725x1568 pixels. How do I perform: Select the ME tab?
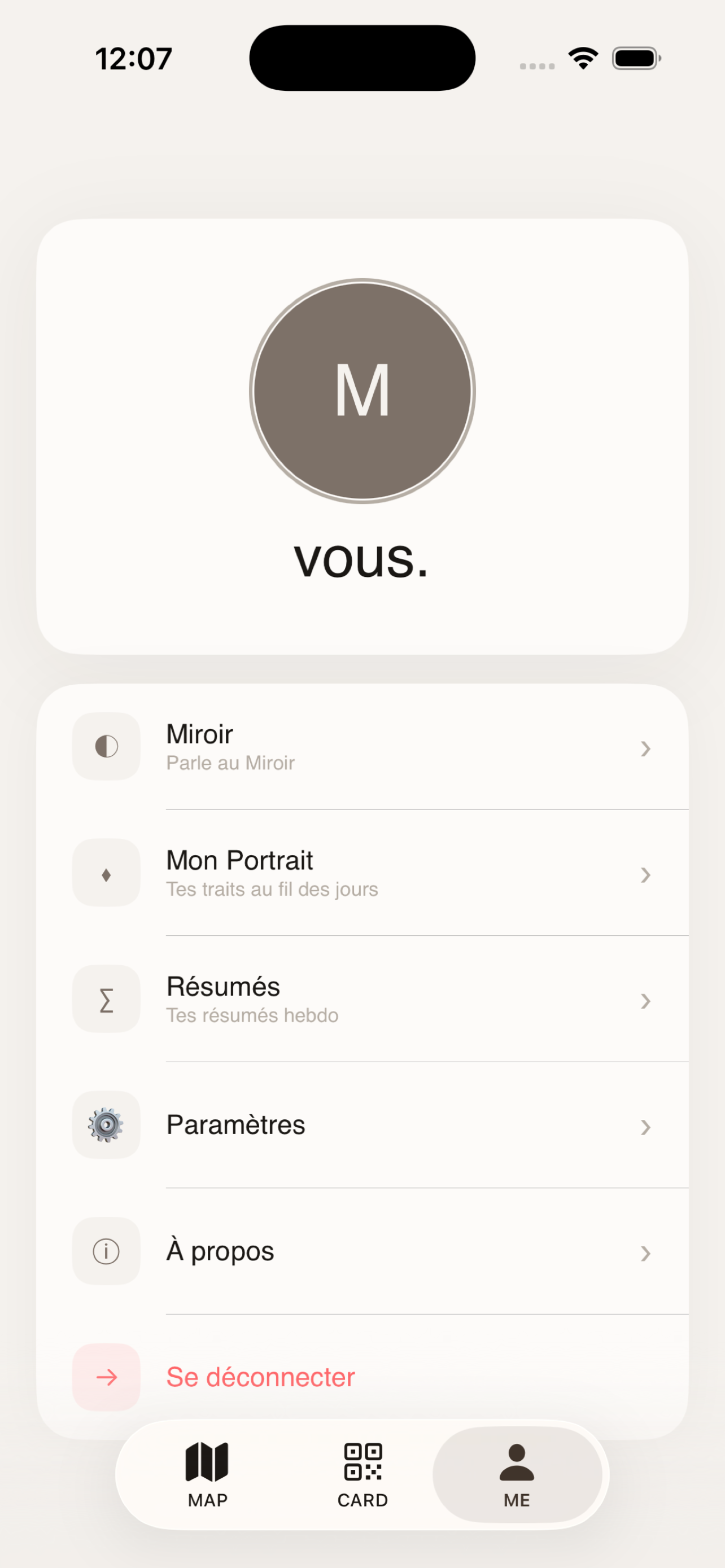point(517,1474)
